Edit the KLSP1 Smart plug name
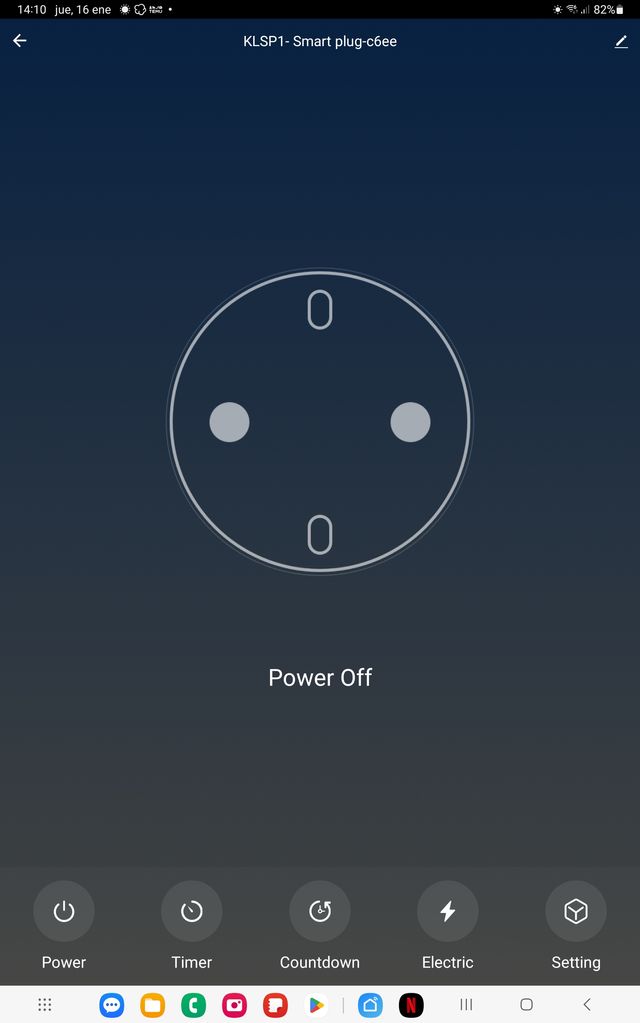This screenshot has height=1023, width=640. tap(621, 42)
